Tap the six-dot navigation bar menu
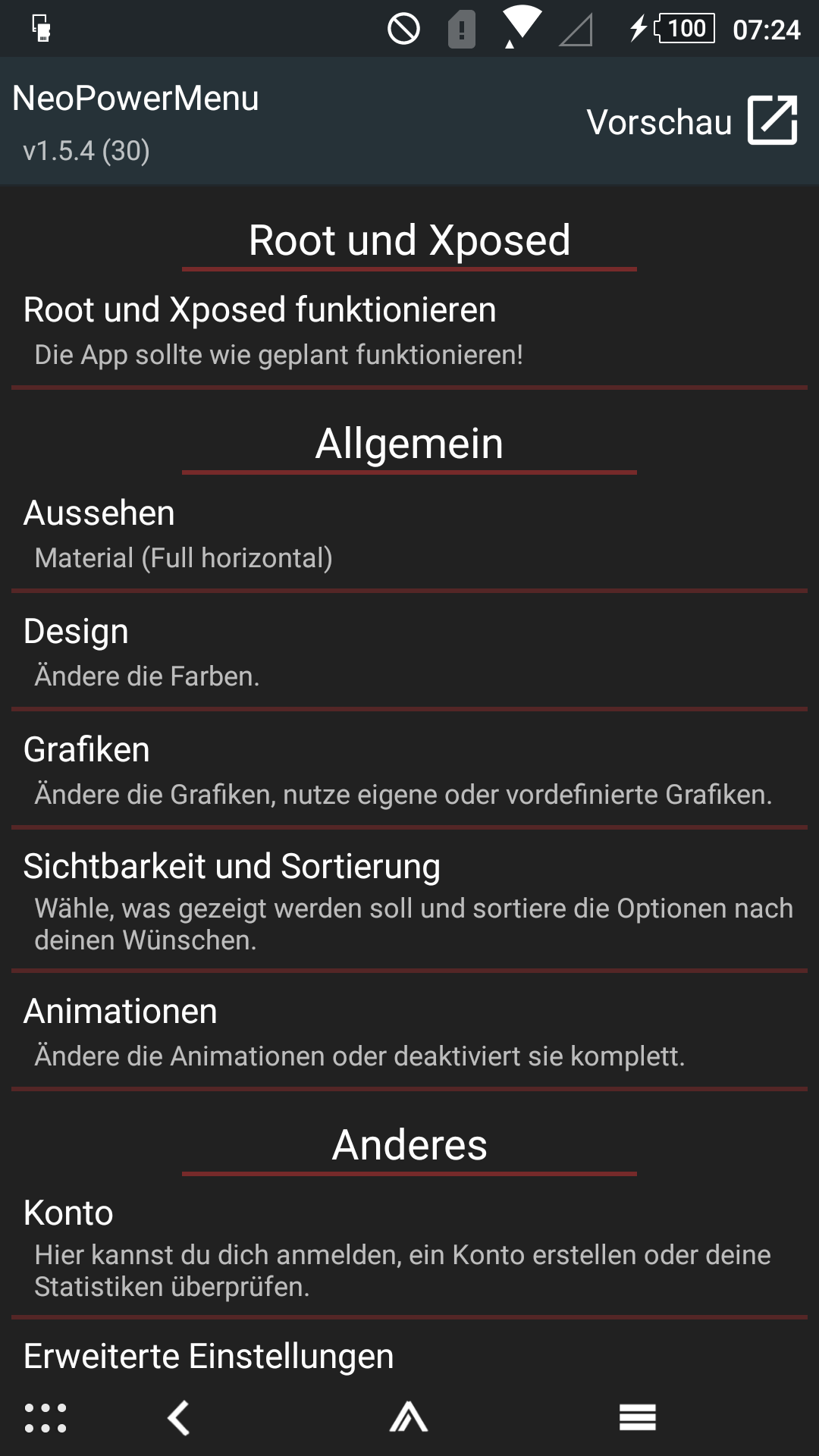This screenshot has height=1456, width=819. click(x=45, y=1417)
